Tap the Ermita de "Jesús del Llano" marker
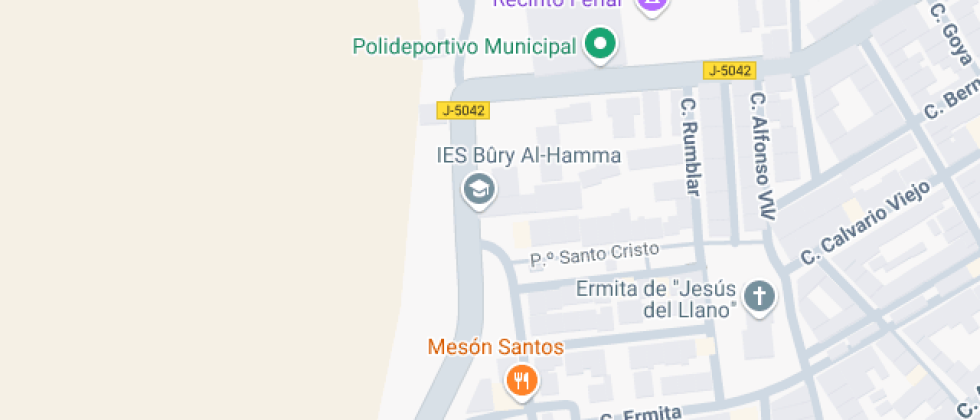980x420 pixels. pyautogui.click(x=760, y=296)
